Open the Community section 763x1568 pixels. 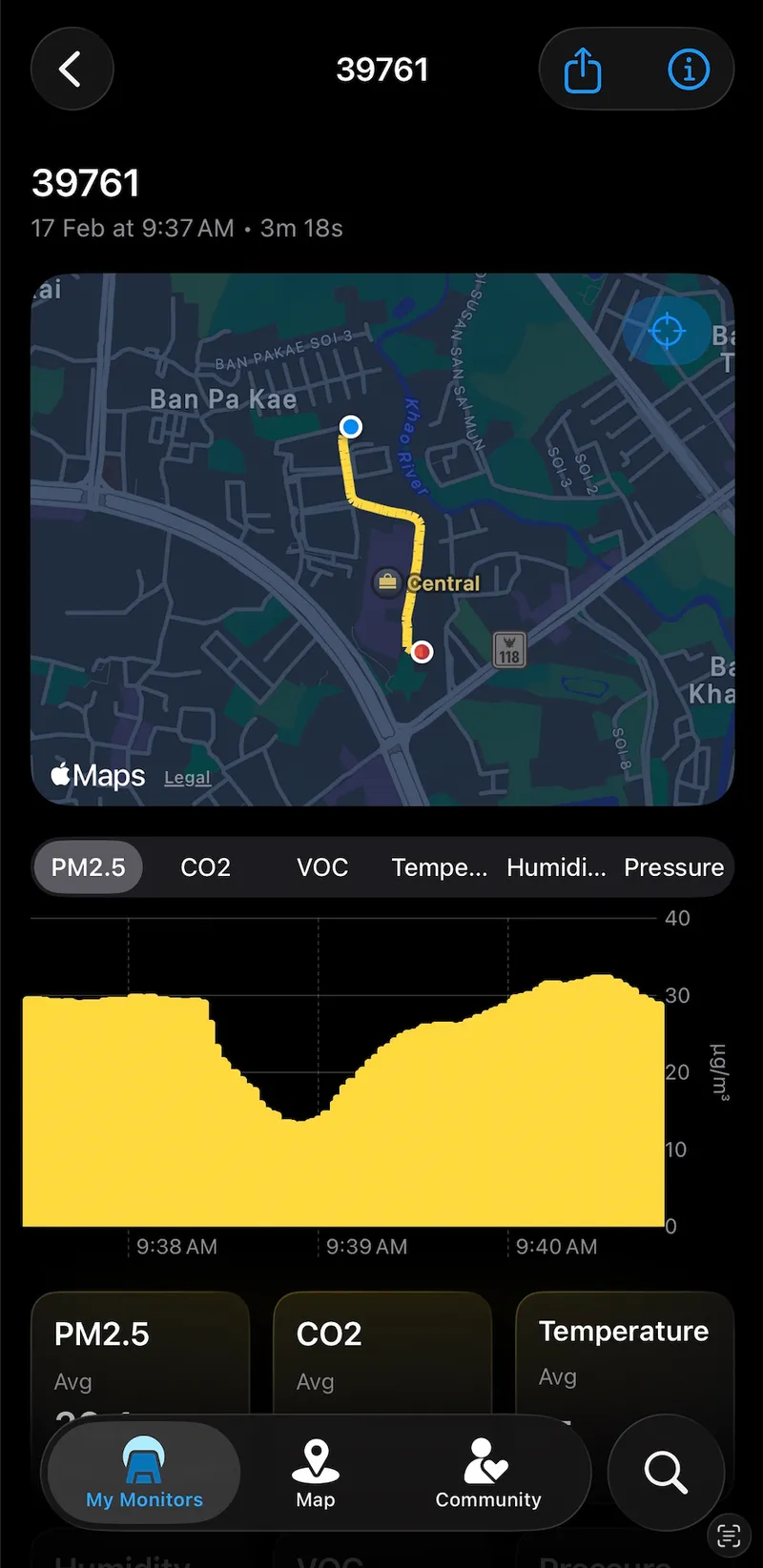point(487,1473)
